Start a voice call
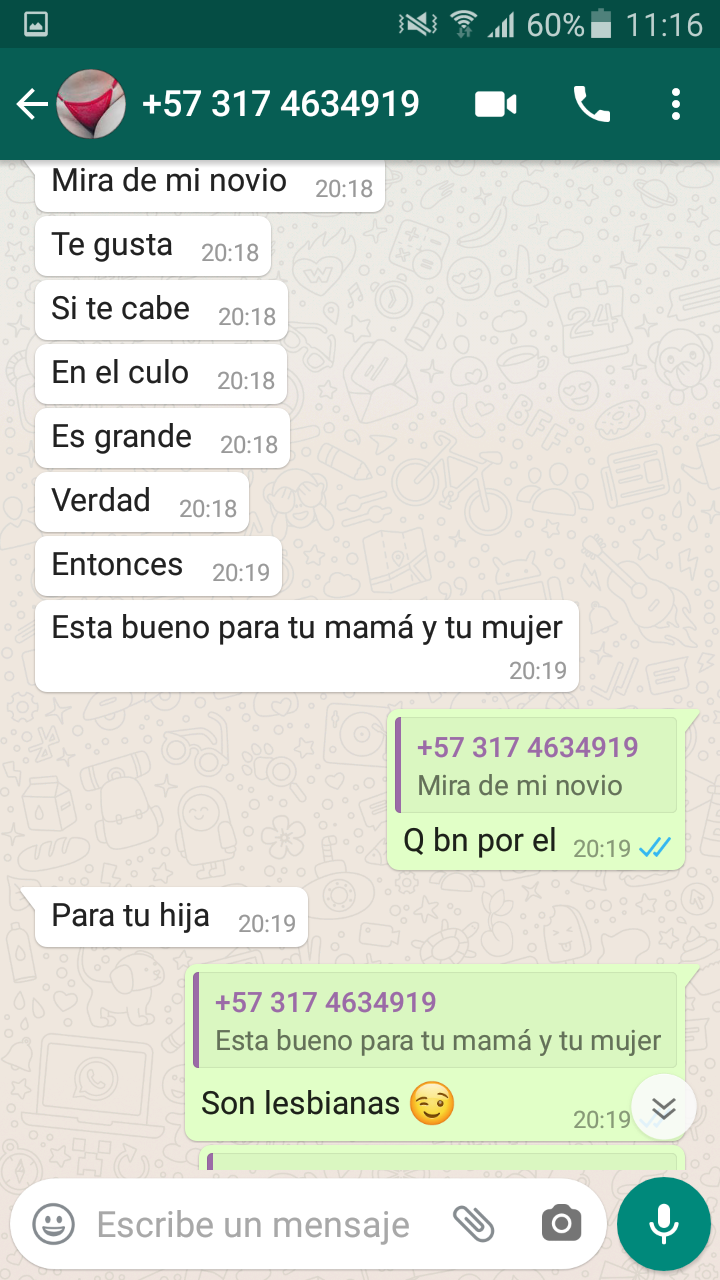720x1280 pixels. point(591,104)
